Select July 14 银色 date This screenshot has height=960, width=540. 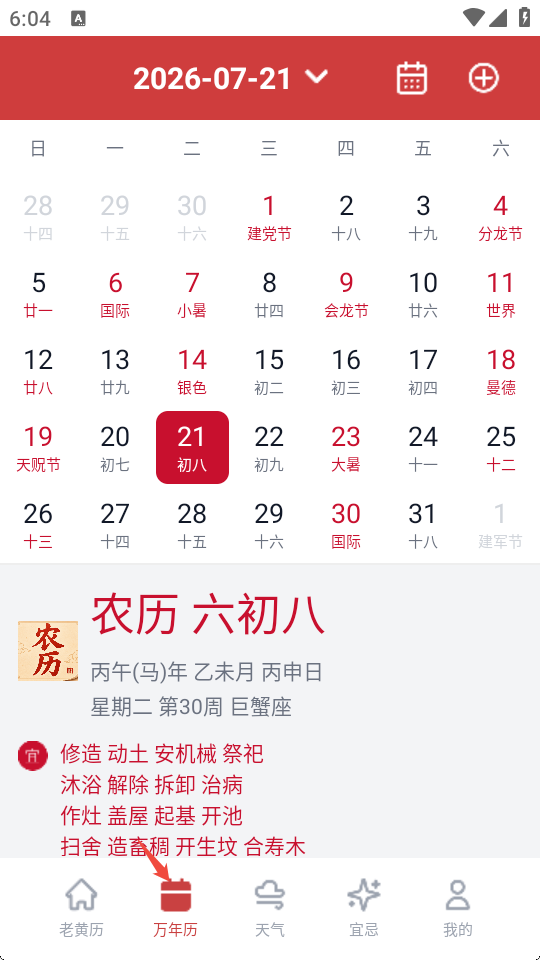point(192,371)
